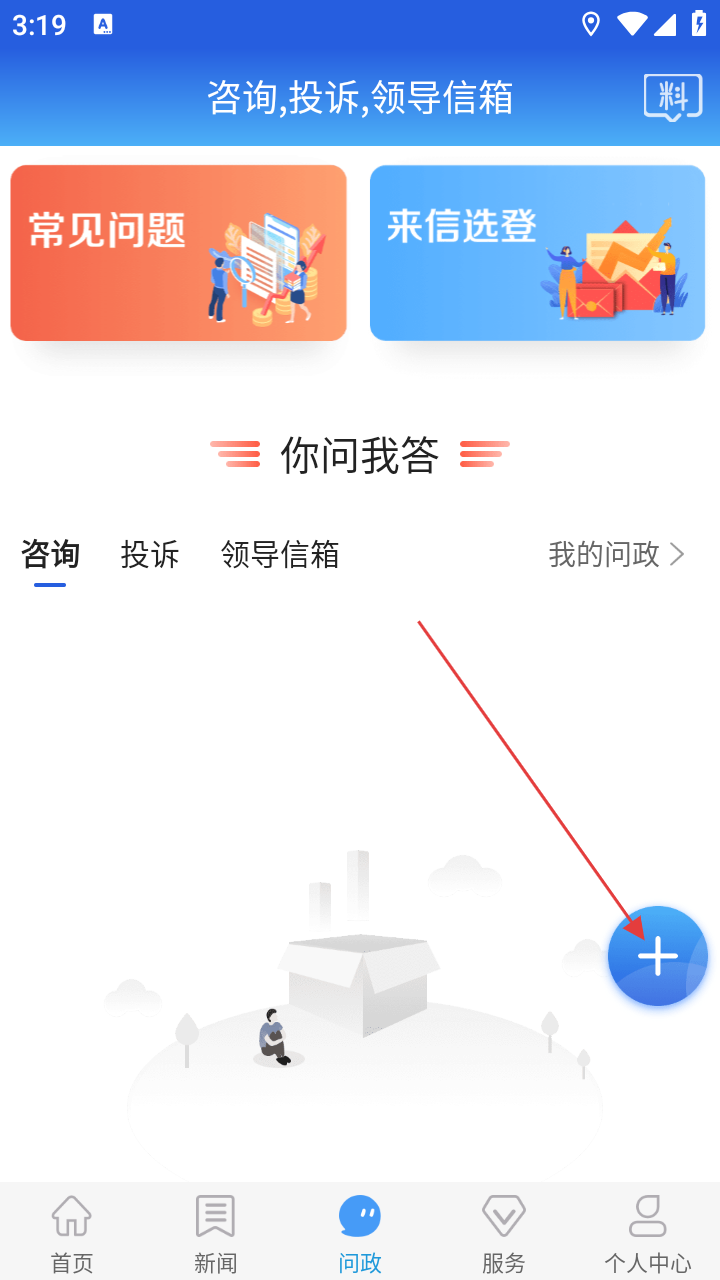Switch to the 领导信箱 tab
Image resolution: width=720 pixels, height=1280 pixels.
click(x=280, y=555)
